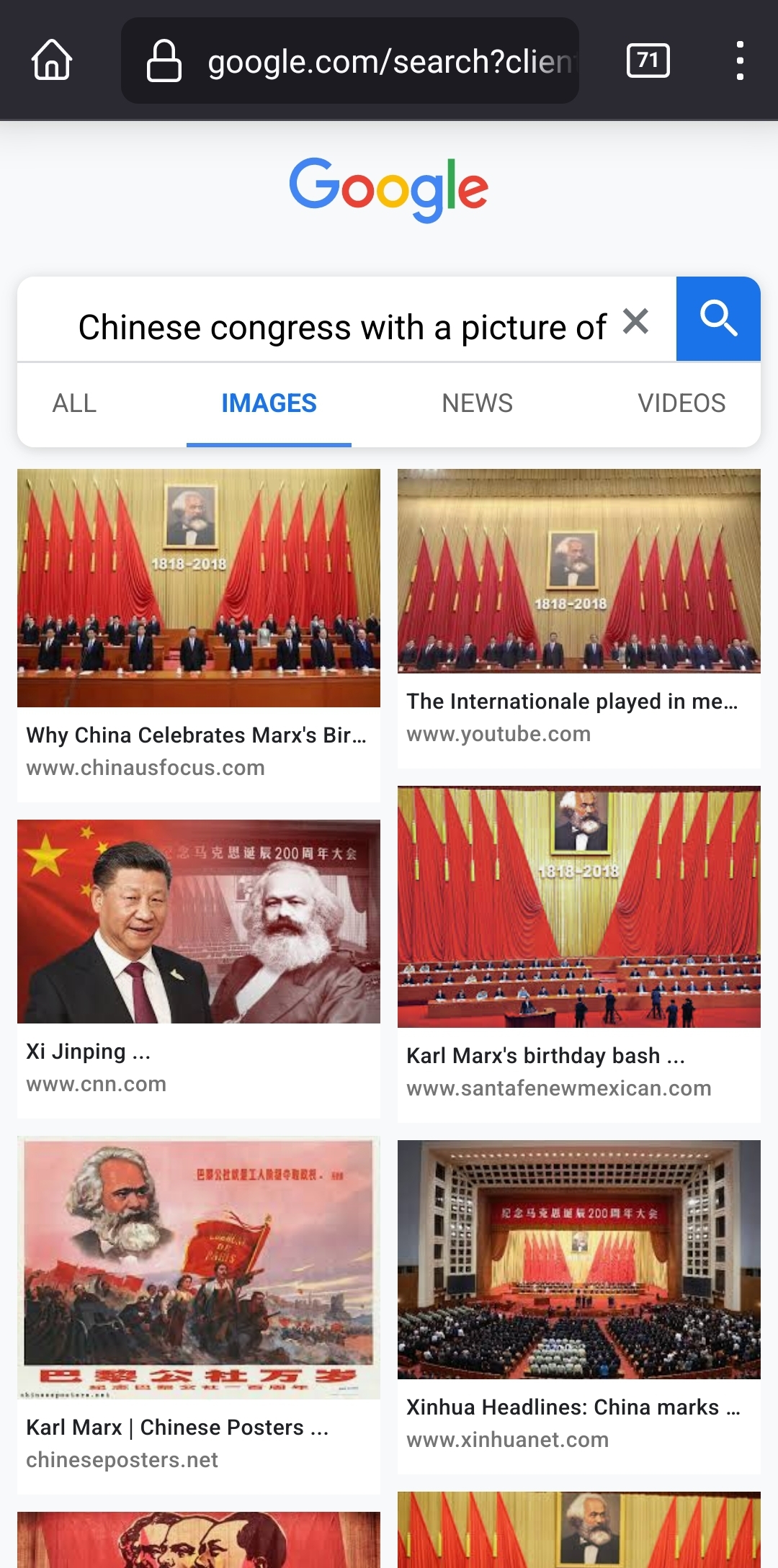Image resolution: width=778 pixels, height=1568 pixels.
Task: Switch to the ALL results tab
Action: coord(74,403)
